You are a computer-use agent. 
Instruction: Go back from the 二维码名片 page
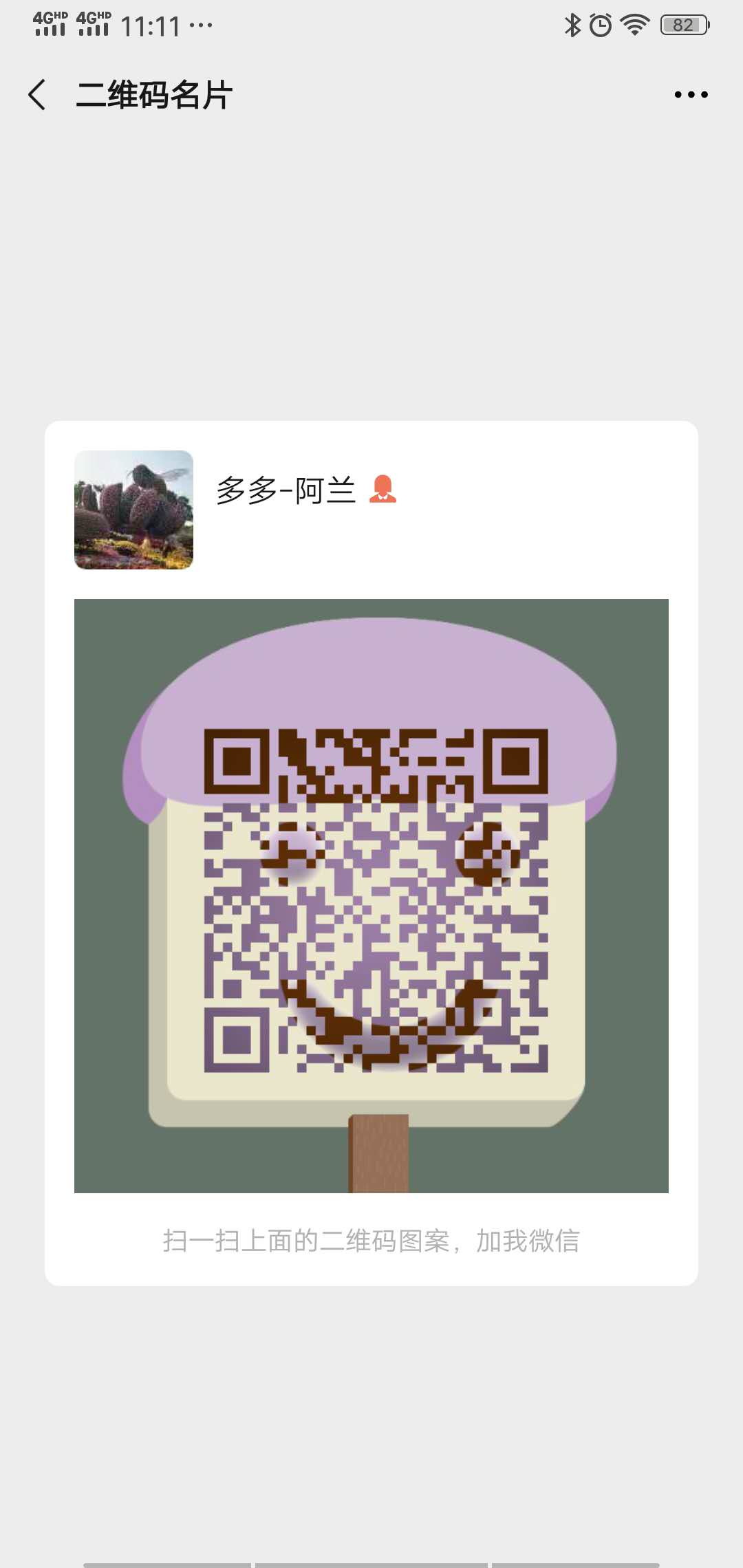pyautogui.click(x=37, y=94)
